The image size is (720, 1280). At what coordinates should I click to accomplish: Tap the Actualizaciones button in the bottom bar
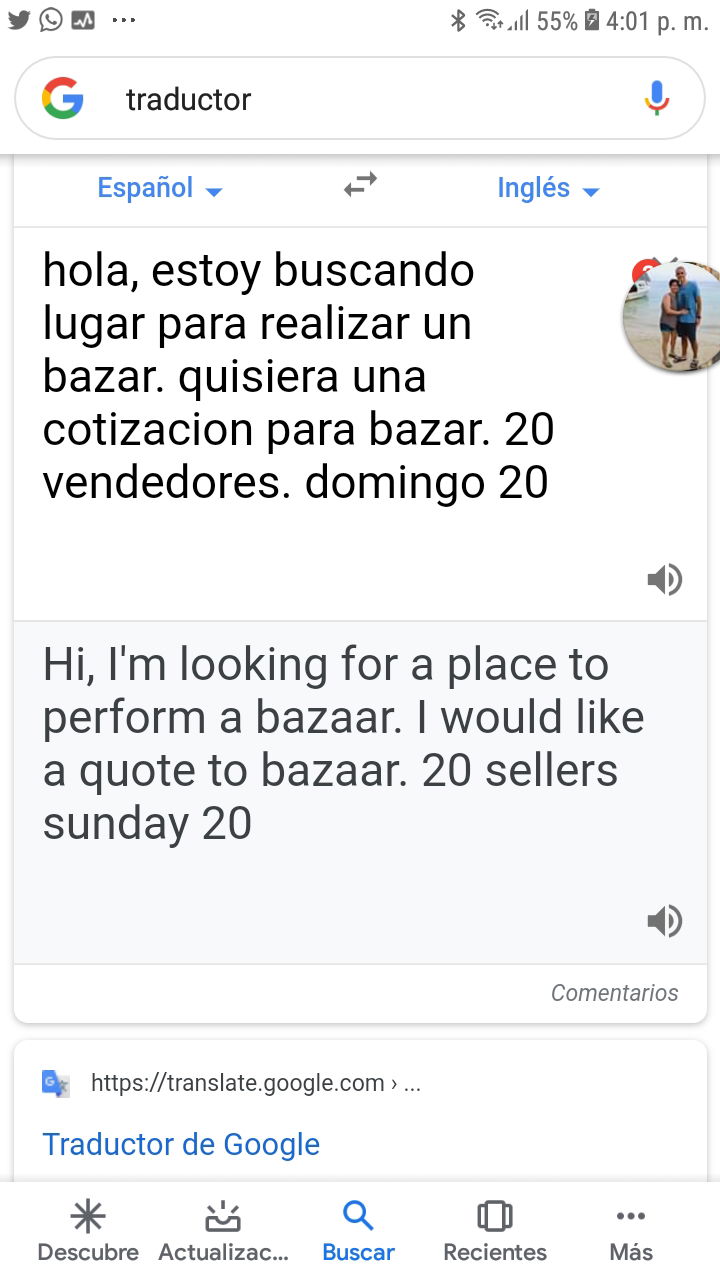(x=222, y=1227)
